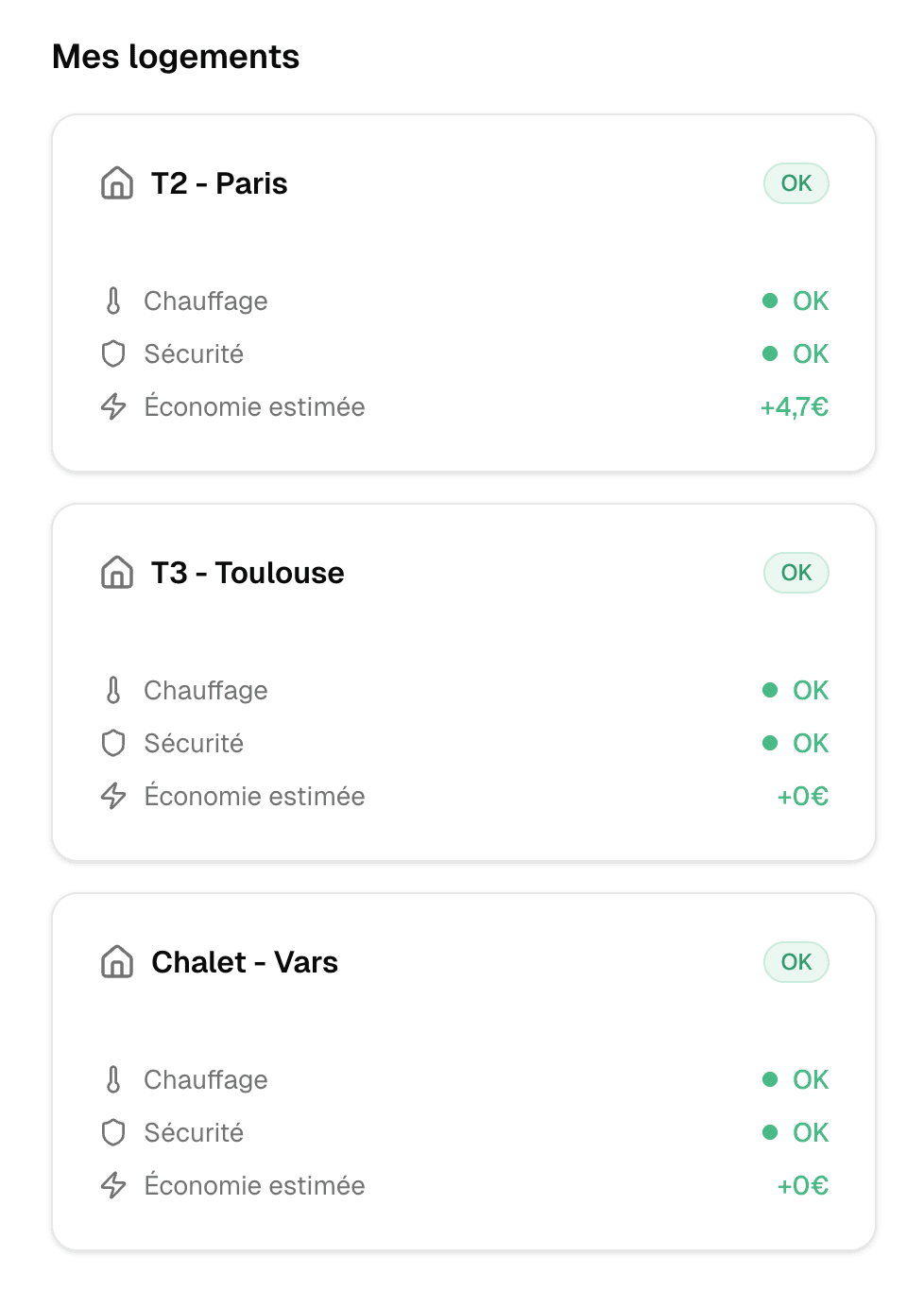Click the shield icon for Sécurité in T3 - Toulouse

113,743
